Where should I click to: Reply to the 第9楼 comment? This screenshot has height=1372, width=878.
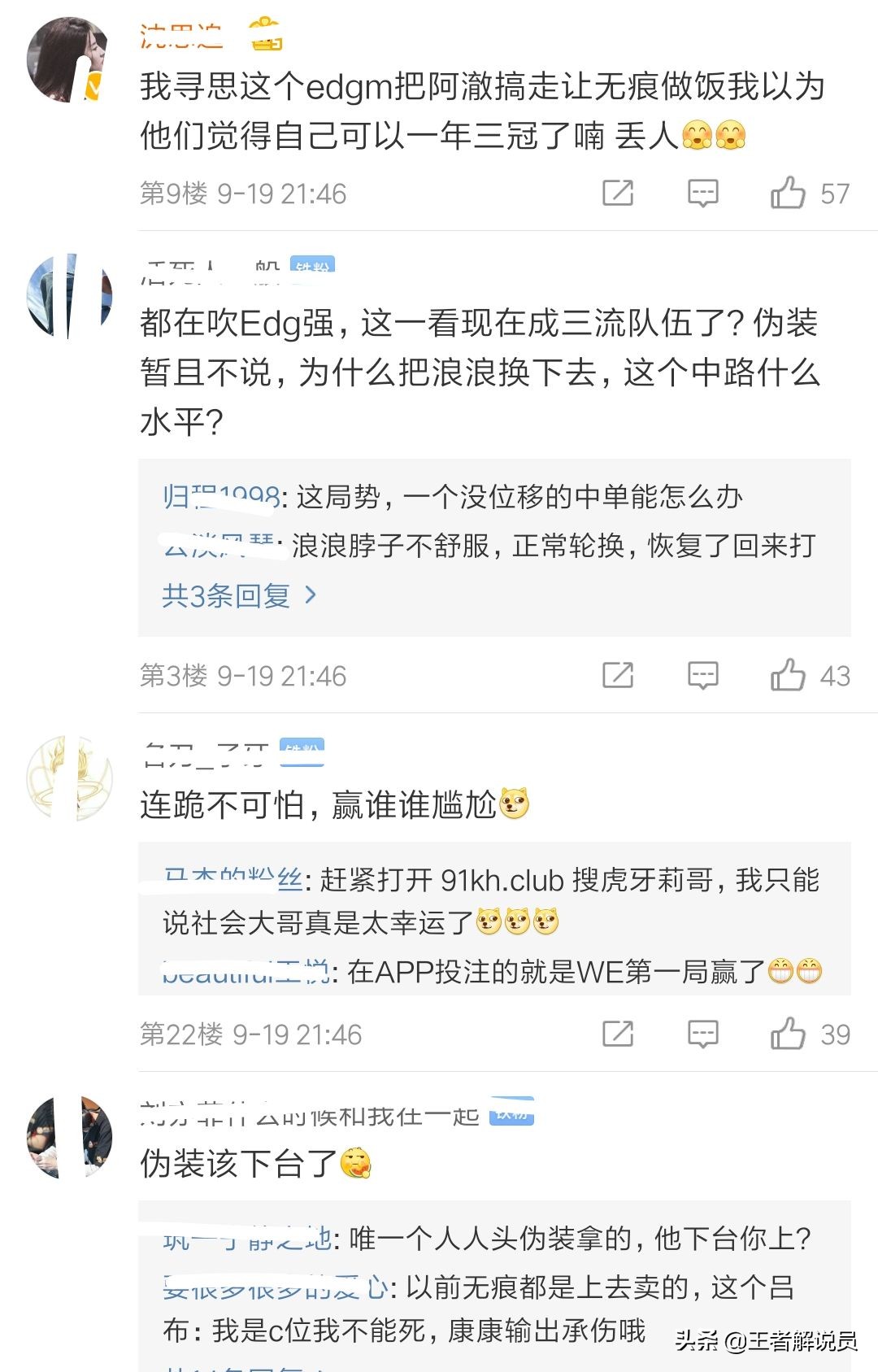coord(702,194)
